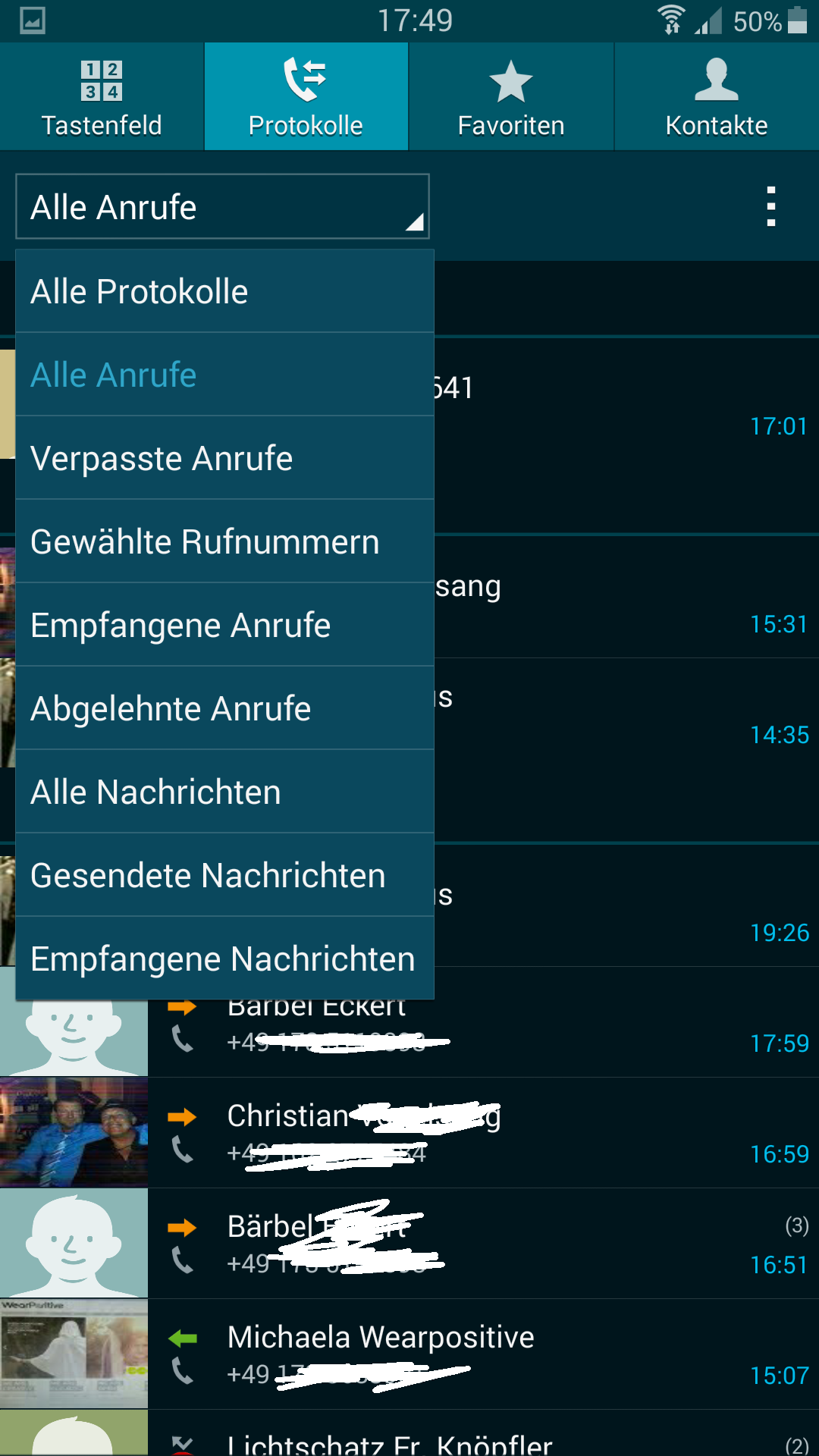Filter by Empfangene Nachrichten

[x=224, y=959]
